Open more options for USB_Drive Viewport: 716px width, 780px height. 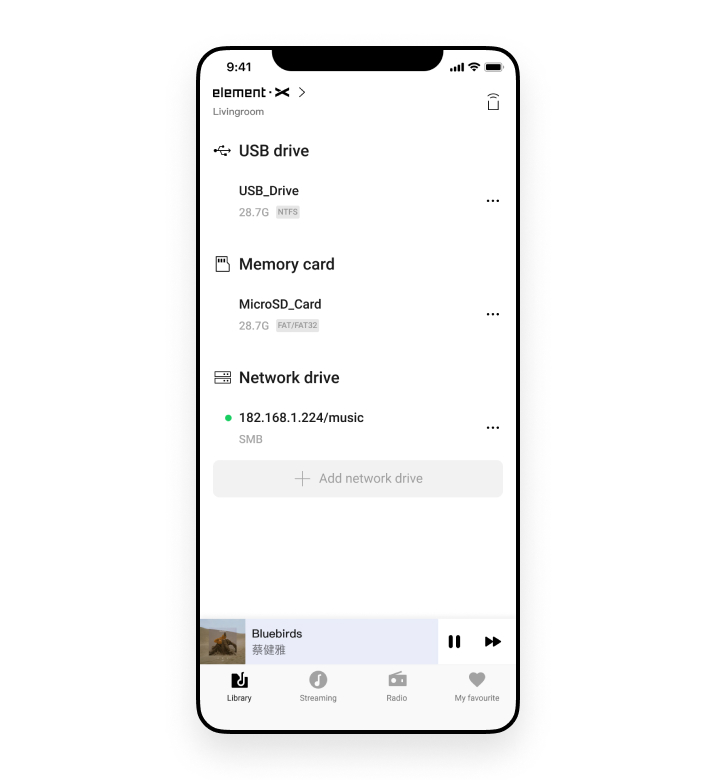(492, 201)
